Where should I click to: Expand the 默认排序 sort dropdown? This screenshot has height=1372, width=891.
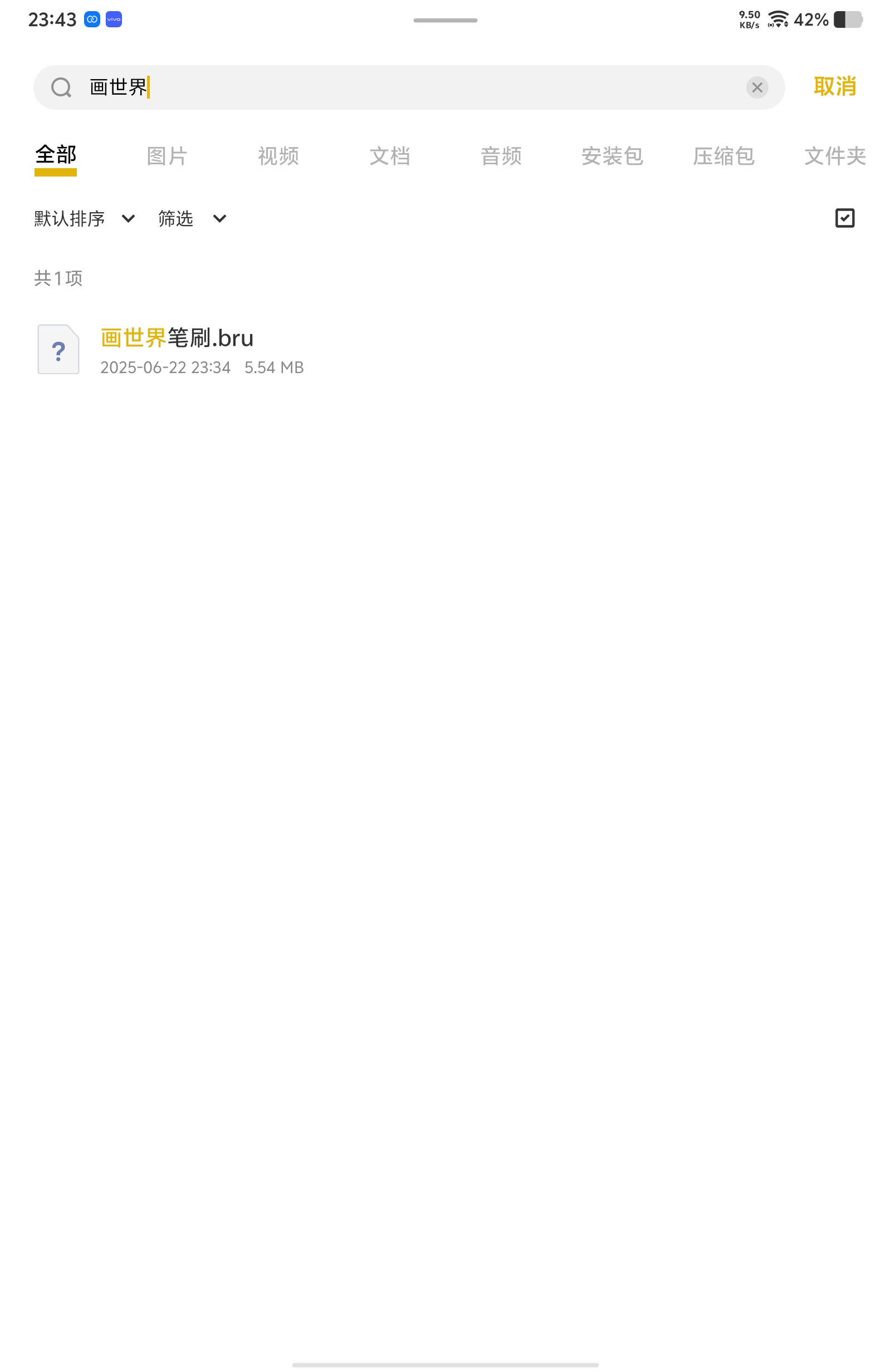pyautogui.click(x=84, y=218)
